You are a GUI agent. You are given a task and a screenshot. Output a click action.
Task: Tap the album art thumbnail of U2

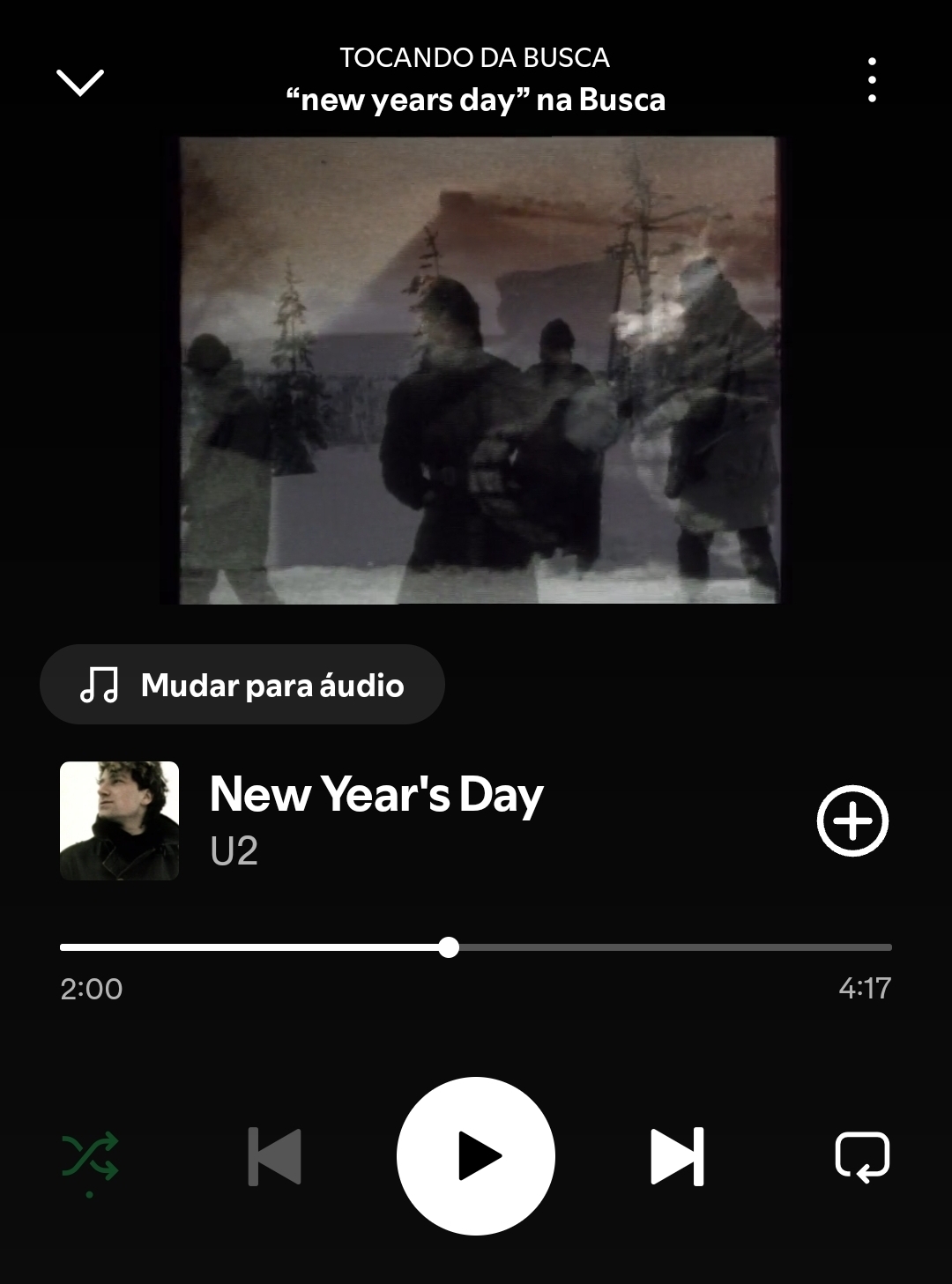pyautogui.click(x=119, y=820)
